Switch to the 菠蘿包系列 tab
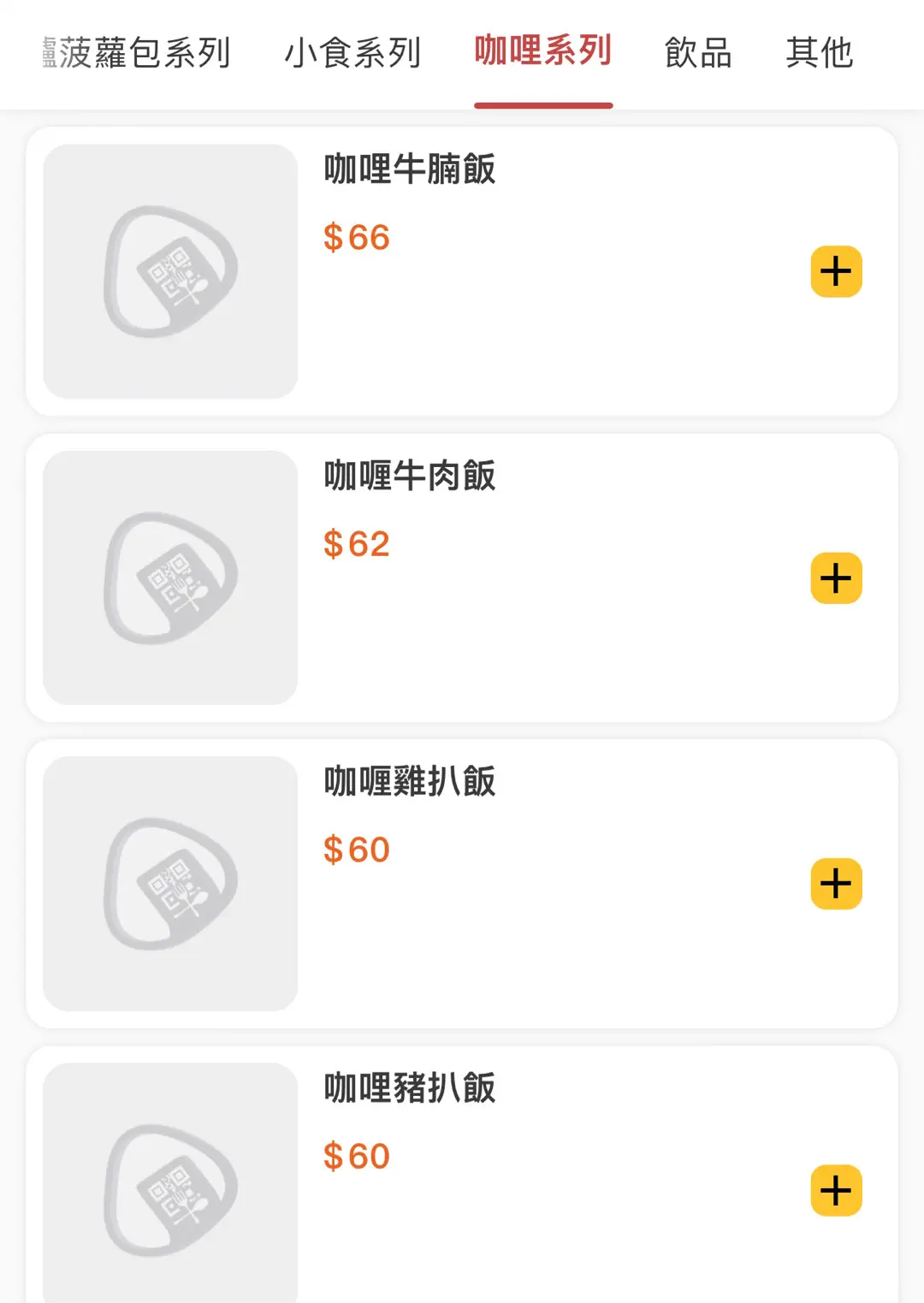This screenshot has width=924, height=1303. point(144,53)
